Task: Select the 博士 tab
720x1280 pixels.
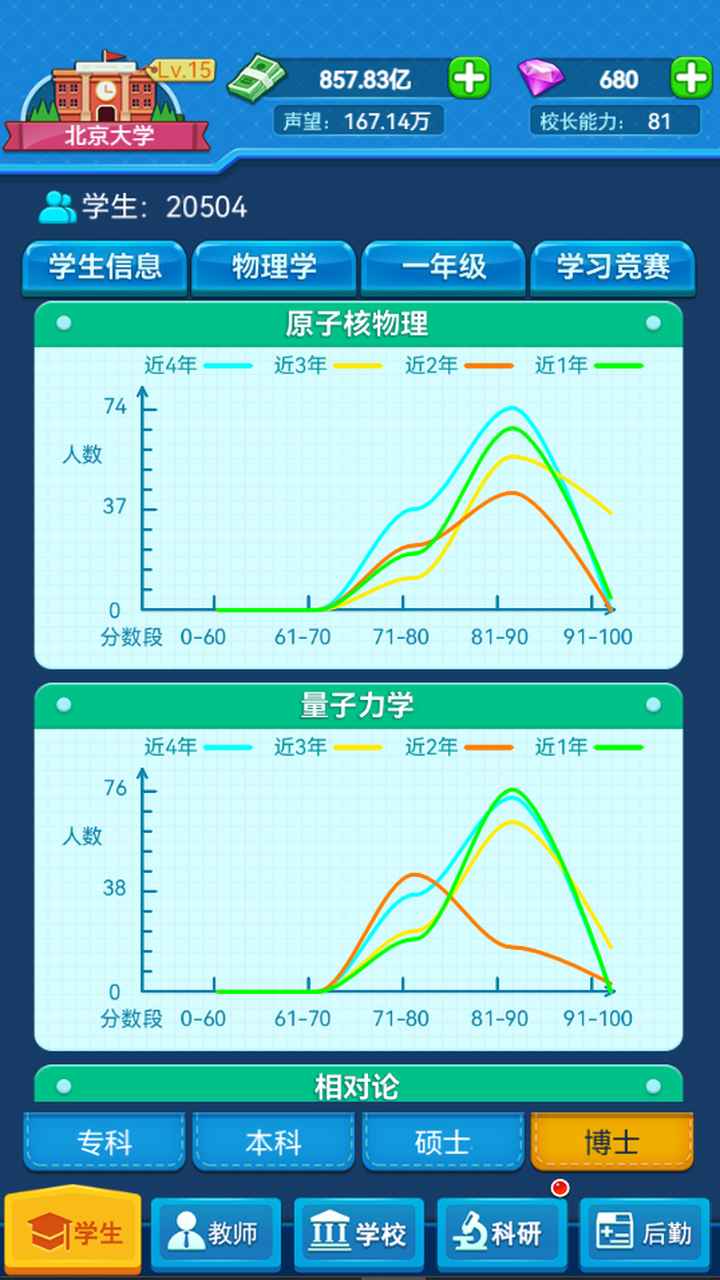Action: pyautogui.click(x=613, y=1141)
